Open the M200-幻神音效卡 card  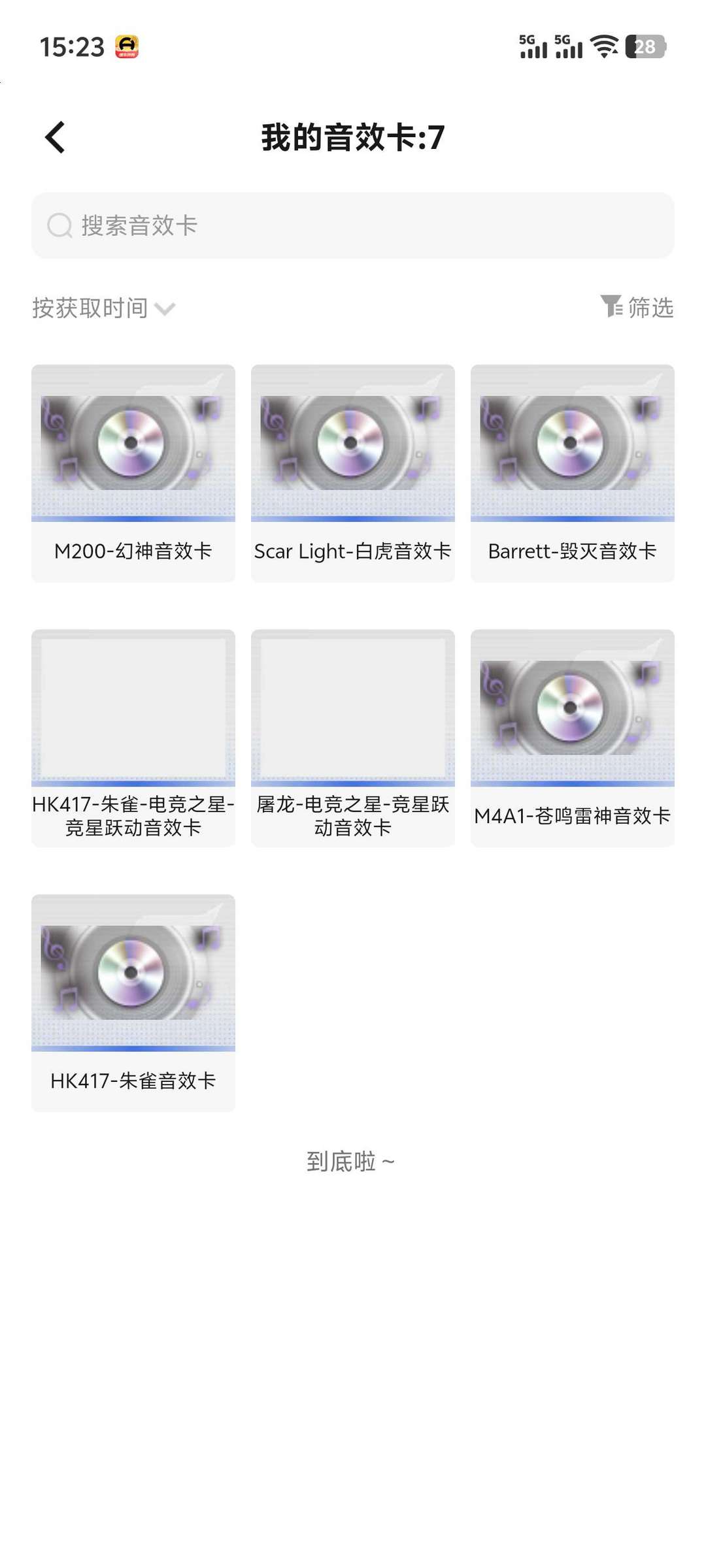(x=133, y=473)
